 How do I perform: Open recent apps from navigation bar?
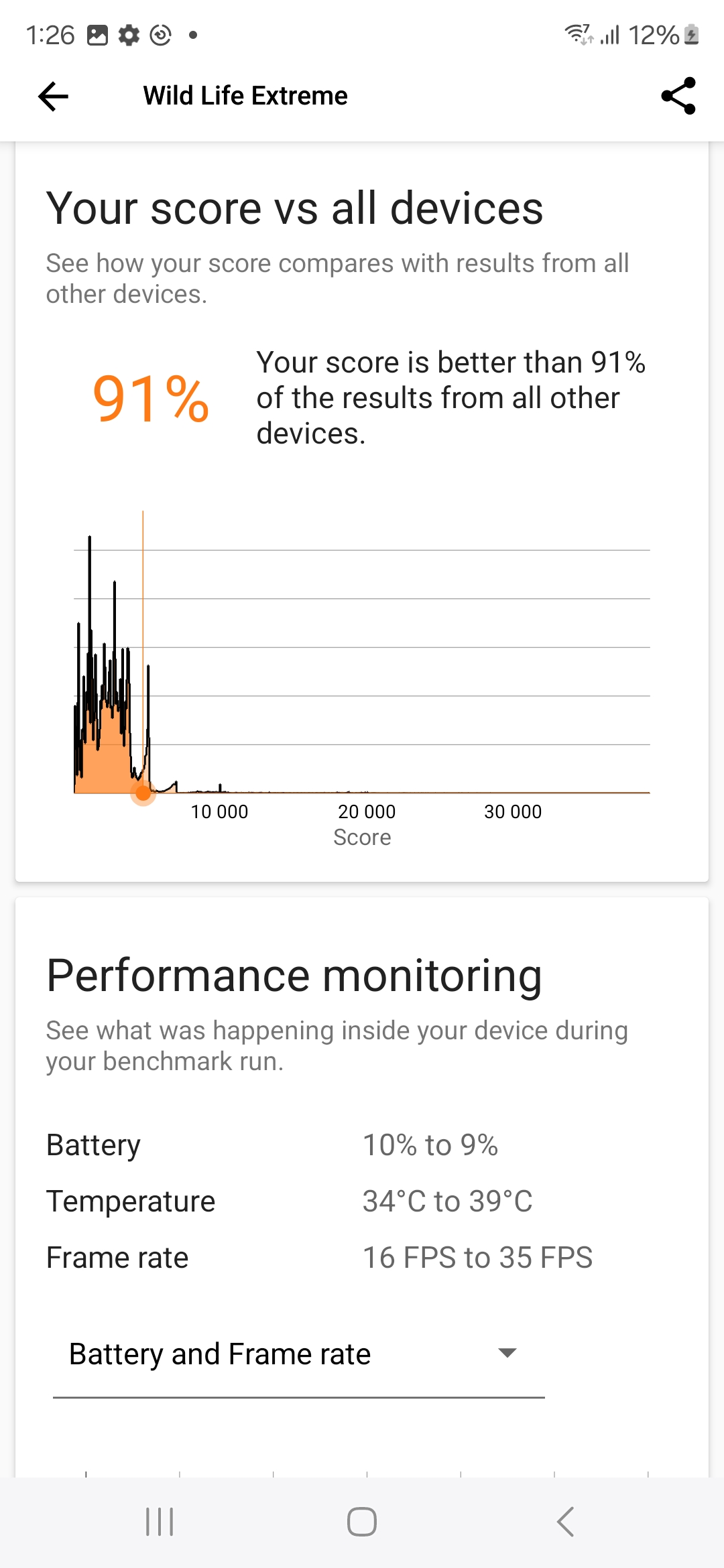[x=160, y=1522]
